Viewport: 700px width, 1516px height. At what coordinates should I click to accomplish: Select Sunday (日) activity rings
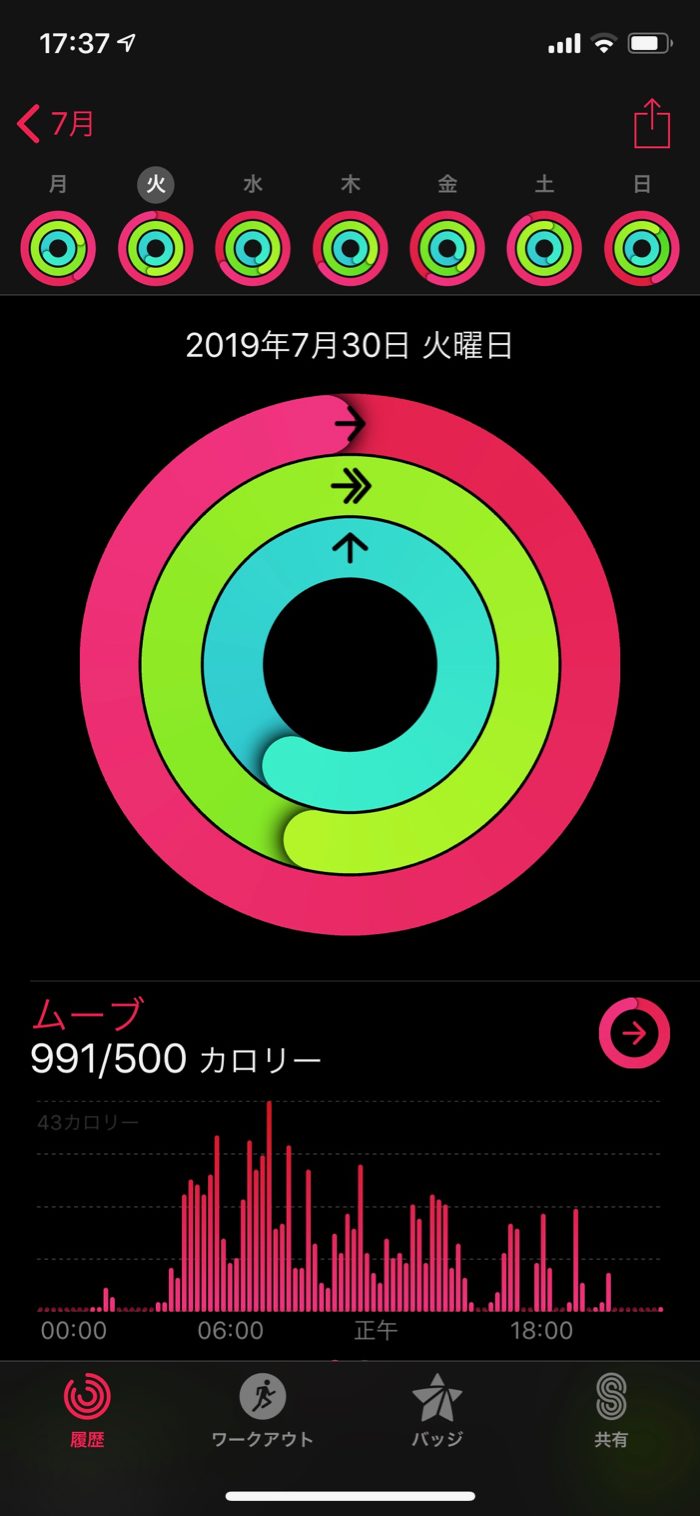(641, 248)
